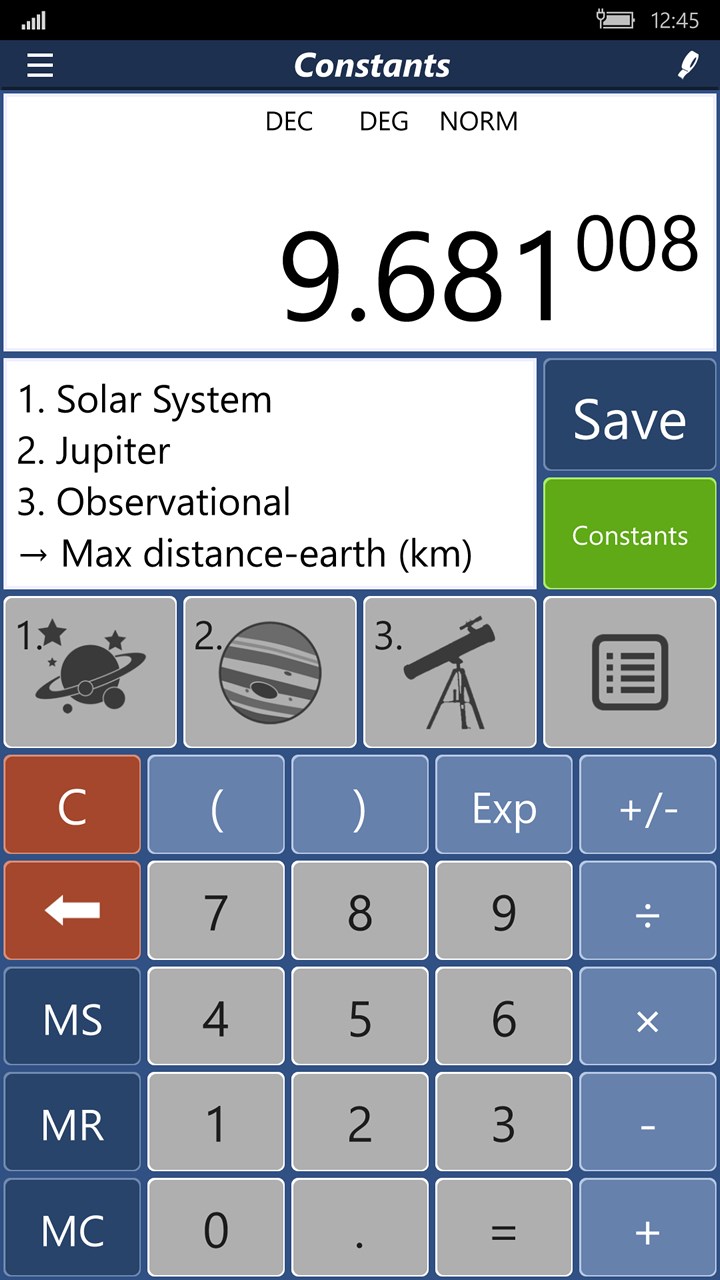720x1280 pixels.
Task: Toggle DEC number mode
Action: pyautogui.click(x=290, y=121)
